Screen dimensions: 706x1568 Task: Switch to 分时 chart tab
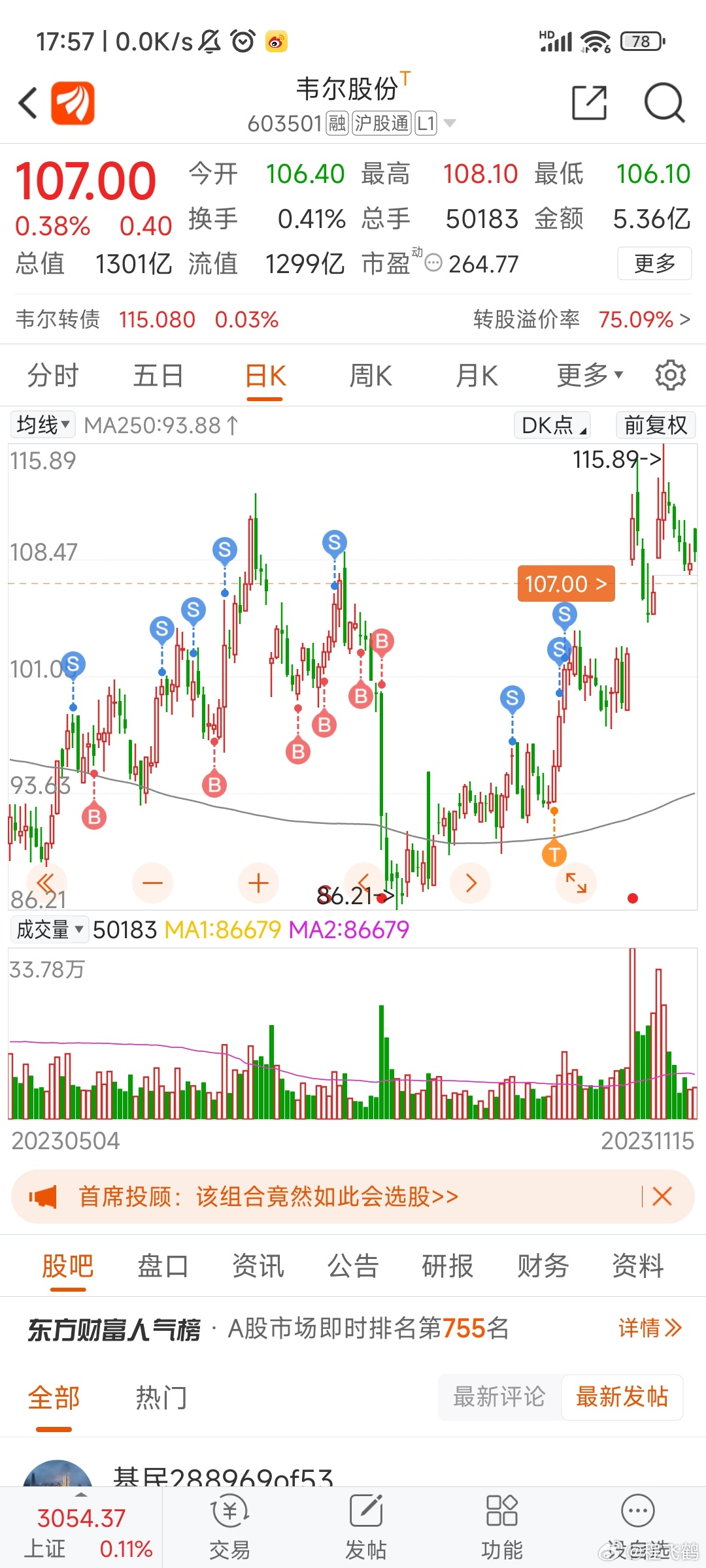pyautogui.click(x=52, y=376)
